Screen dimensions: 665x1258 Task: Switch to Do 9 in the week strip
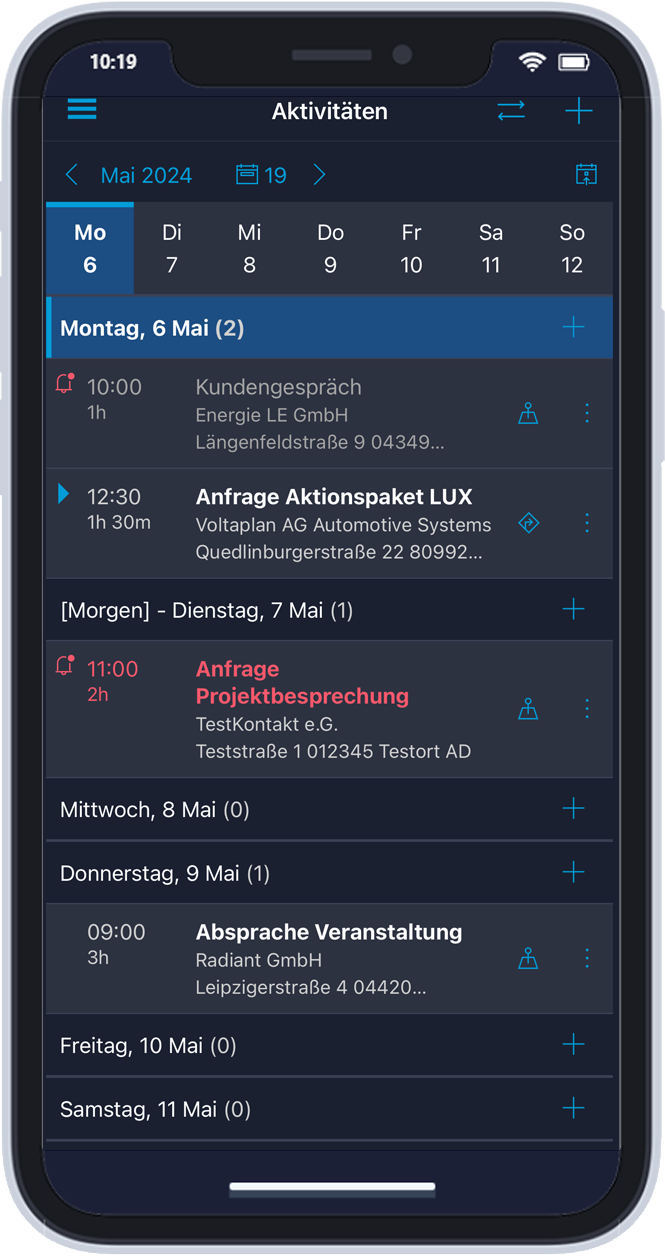pyautogui.click(x=331, y=249)
